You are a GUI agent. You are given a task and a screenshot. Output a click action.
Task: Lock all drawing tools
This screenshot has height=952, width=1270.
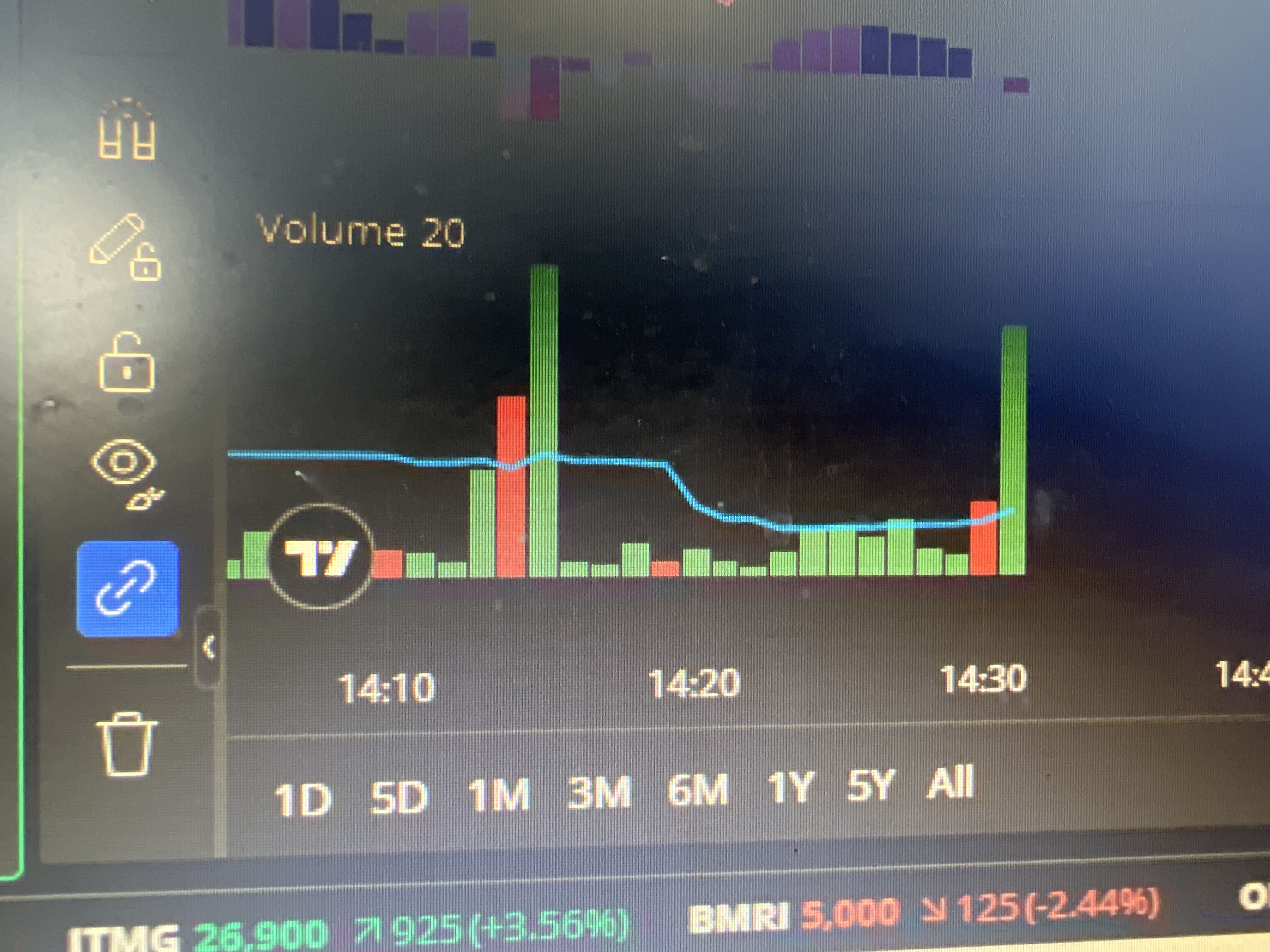coord(127,363)
